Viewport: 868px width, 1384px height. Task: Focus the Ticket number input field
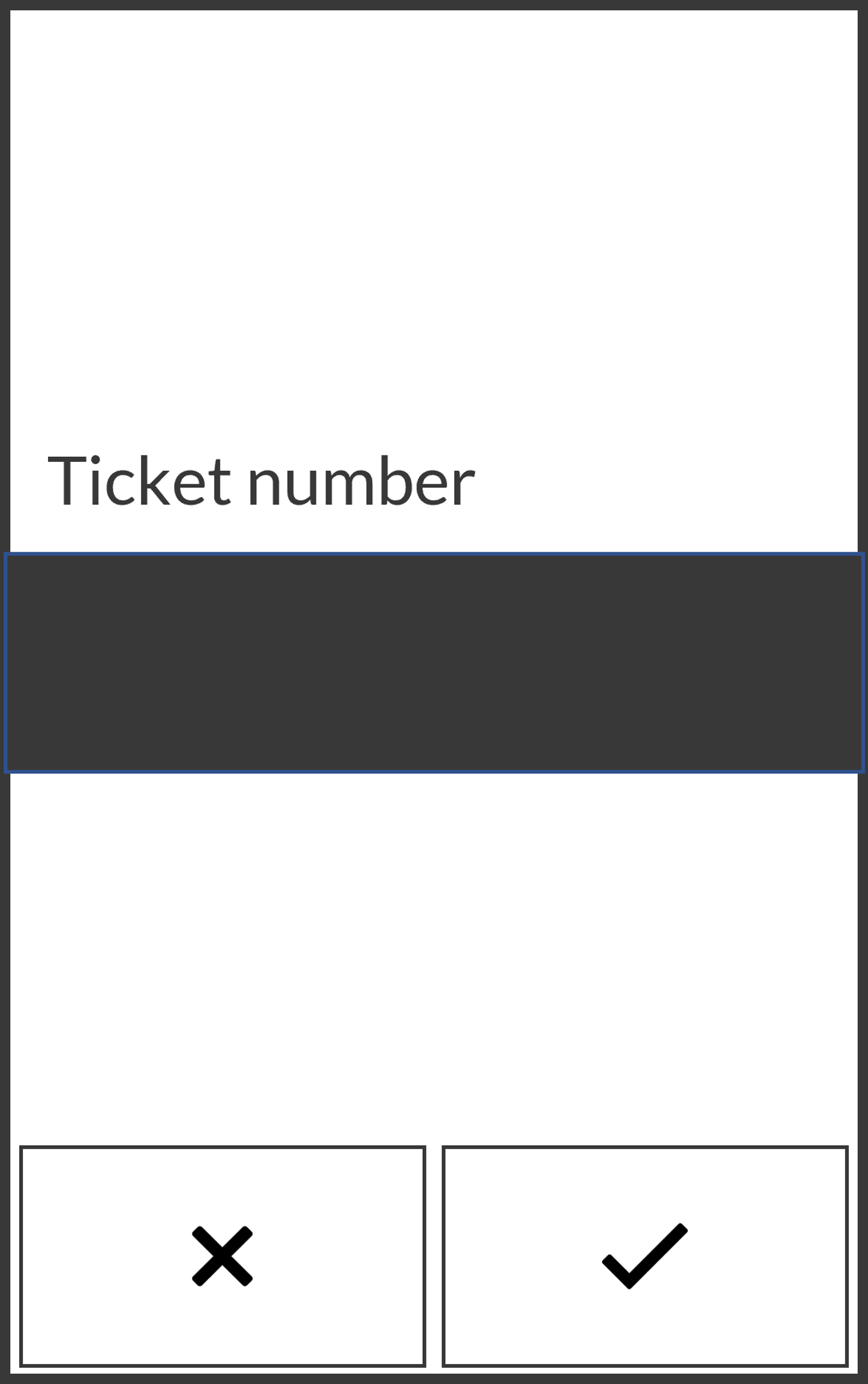click(x=434, y=663)
